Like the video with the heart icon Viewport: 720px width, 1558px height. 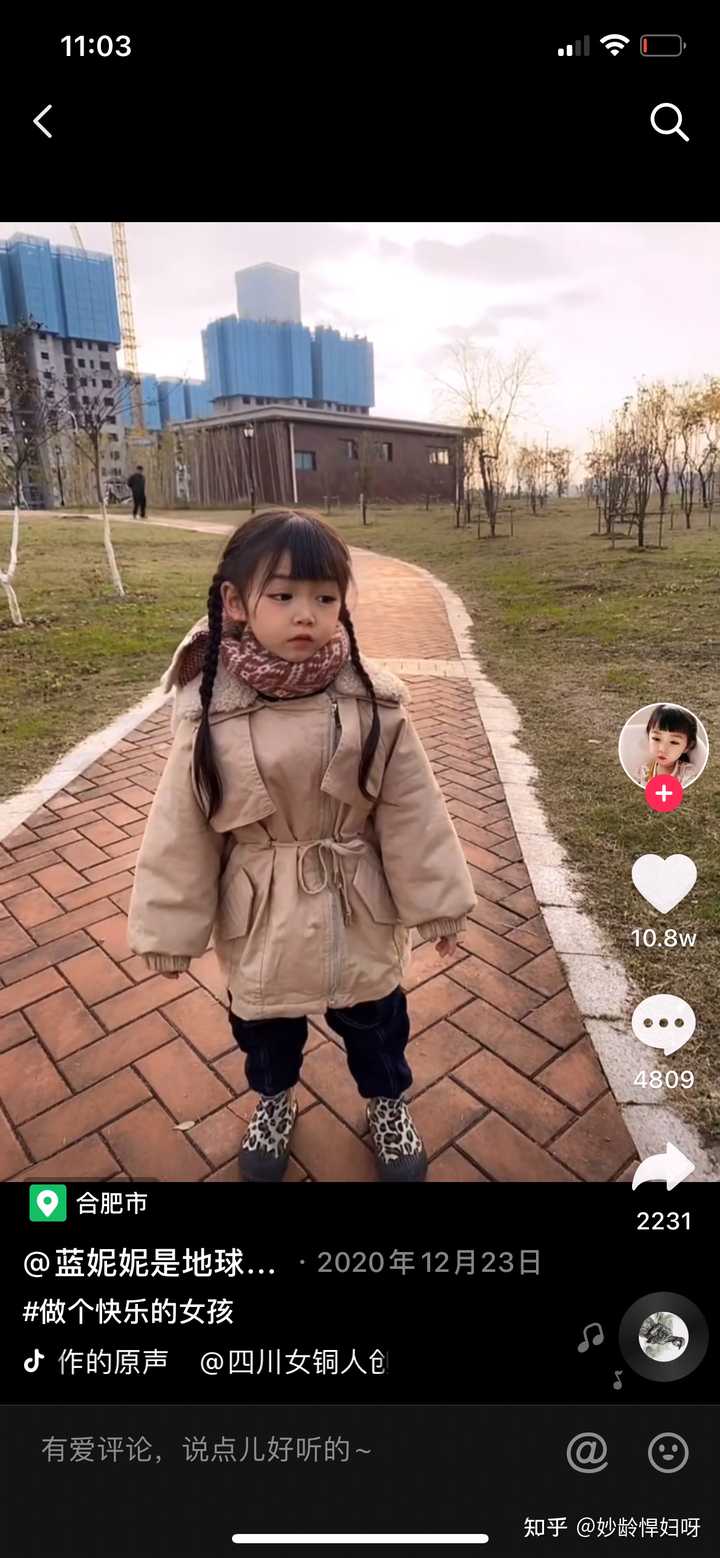[664, 883]
